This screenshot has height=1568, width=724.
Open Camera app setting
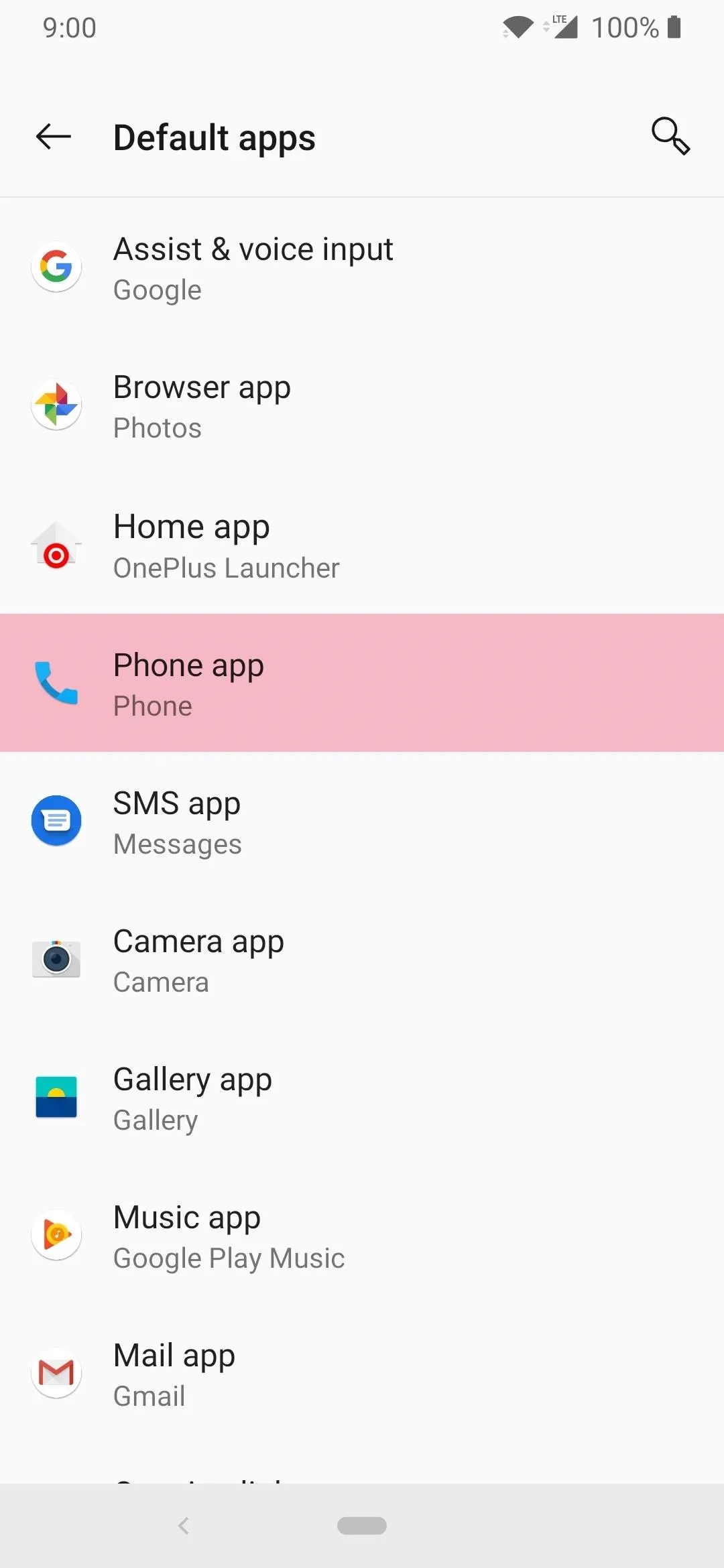(362, 959)
